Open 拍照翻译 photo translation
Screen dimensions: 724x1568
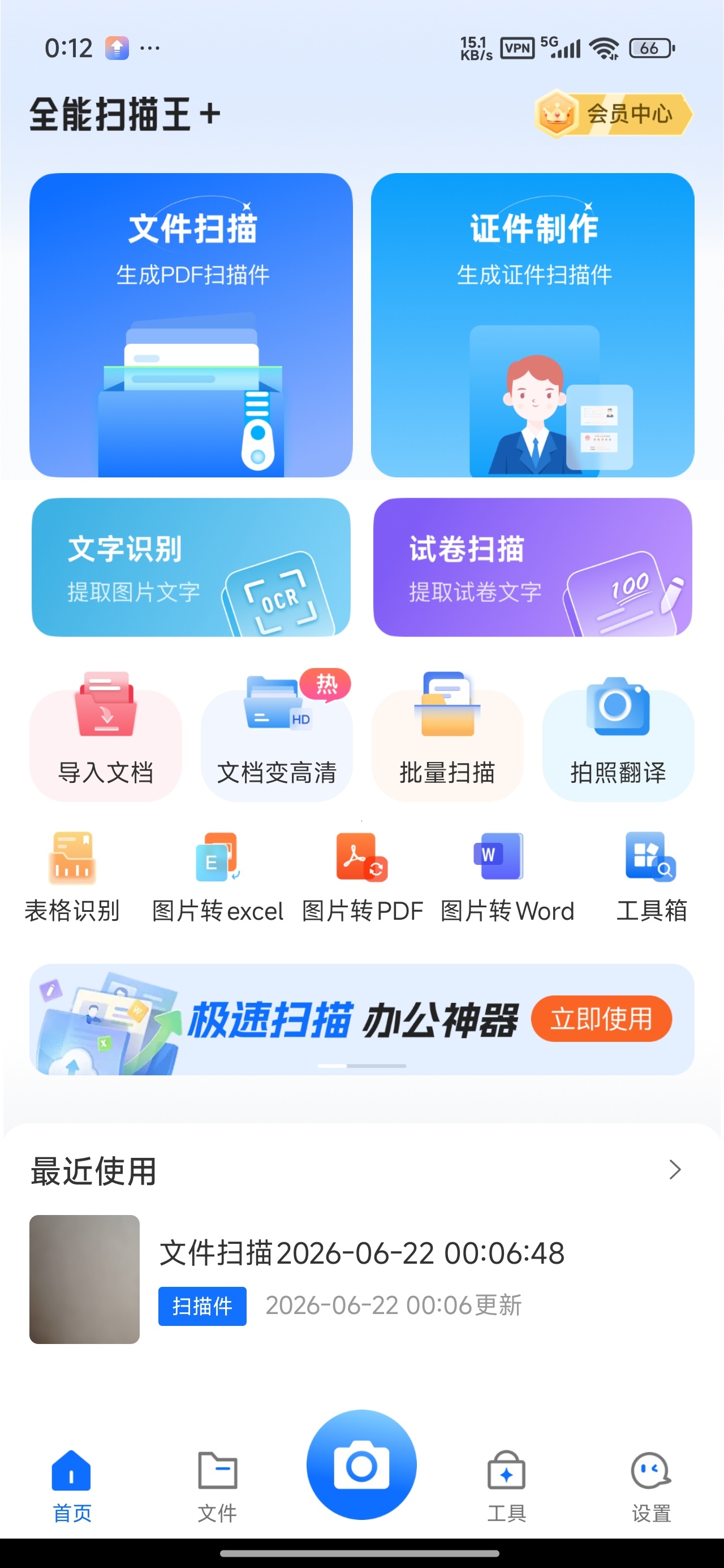[x=618, y=736]
